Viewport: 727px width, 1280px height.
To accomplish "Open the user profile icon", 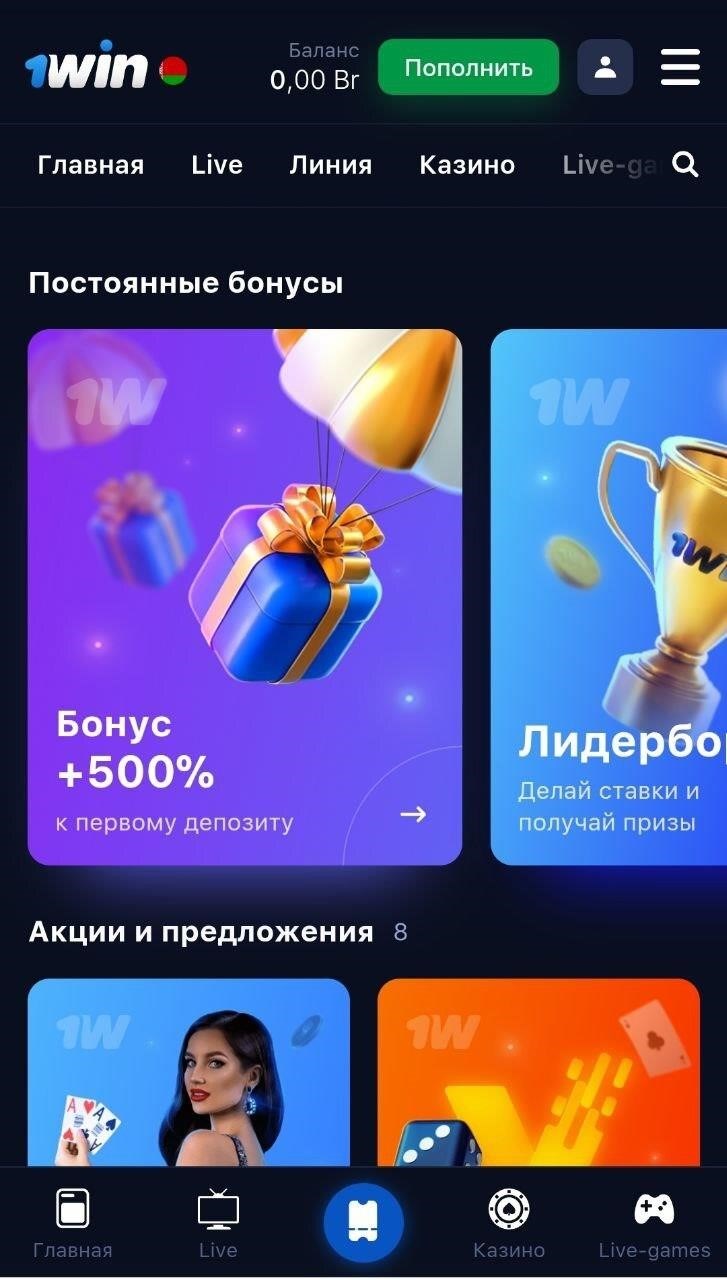I will 605,68.
